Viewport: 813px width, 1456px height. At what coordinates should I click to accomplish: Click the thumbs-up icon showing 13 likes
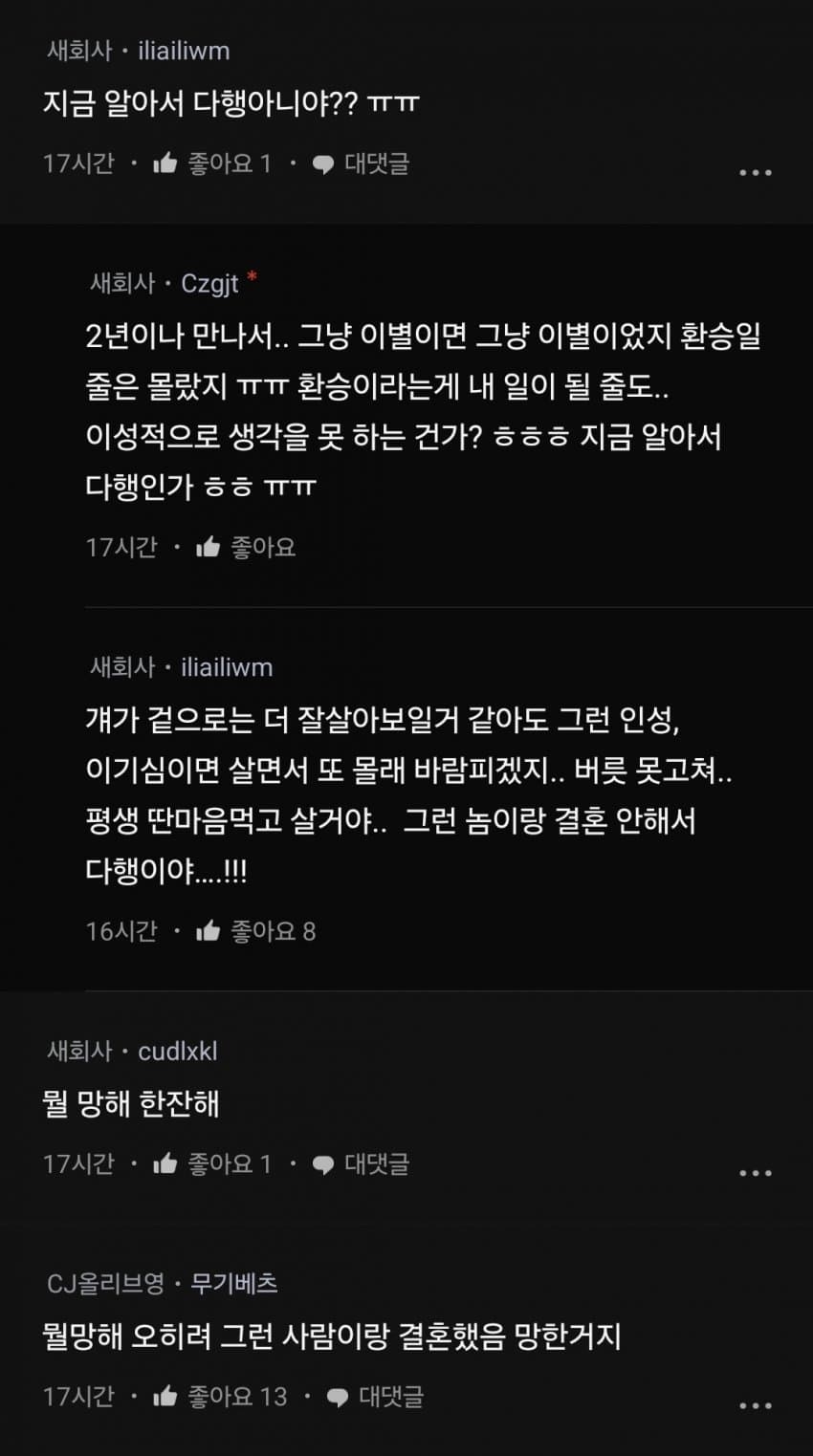point(167,1396)
